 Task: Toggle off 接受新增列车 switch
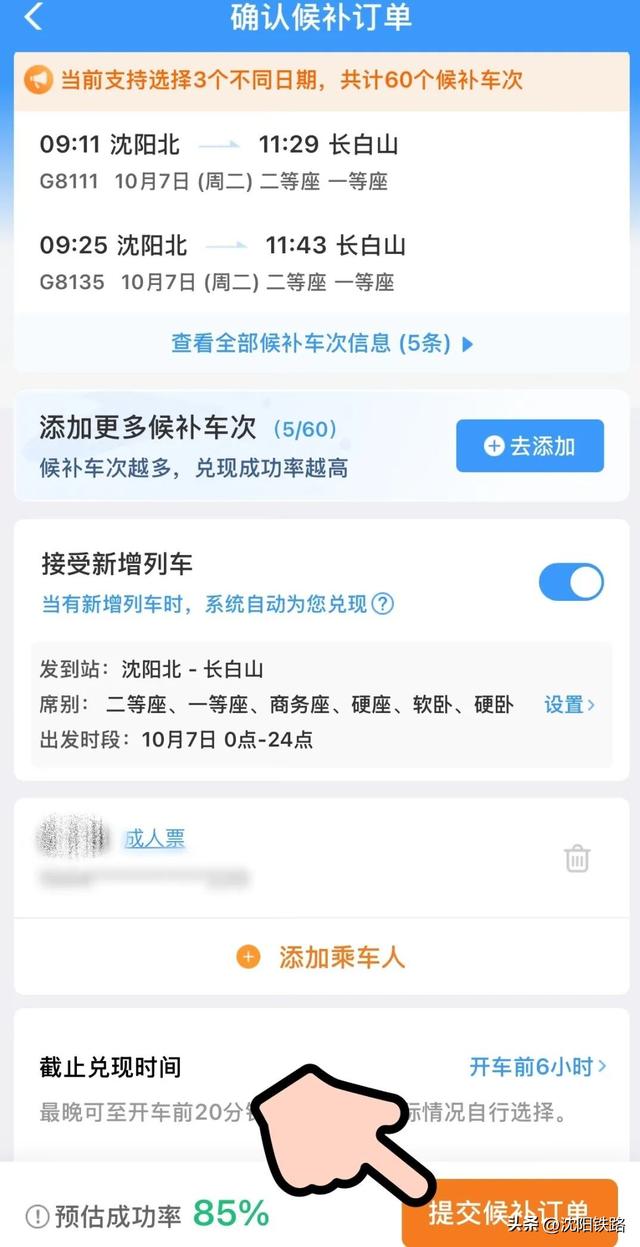click(571, 581)
